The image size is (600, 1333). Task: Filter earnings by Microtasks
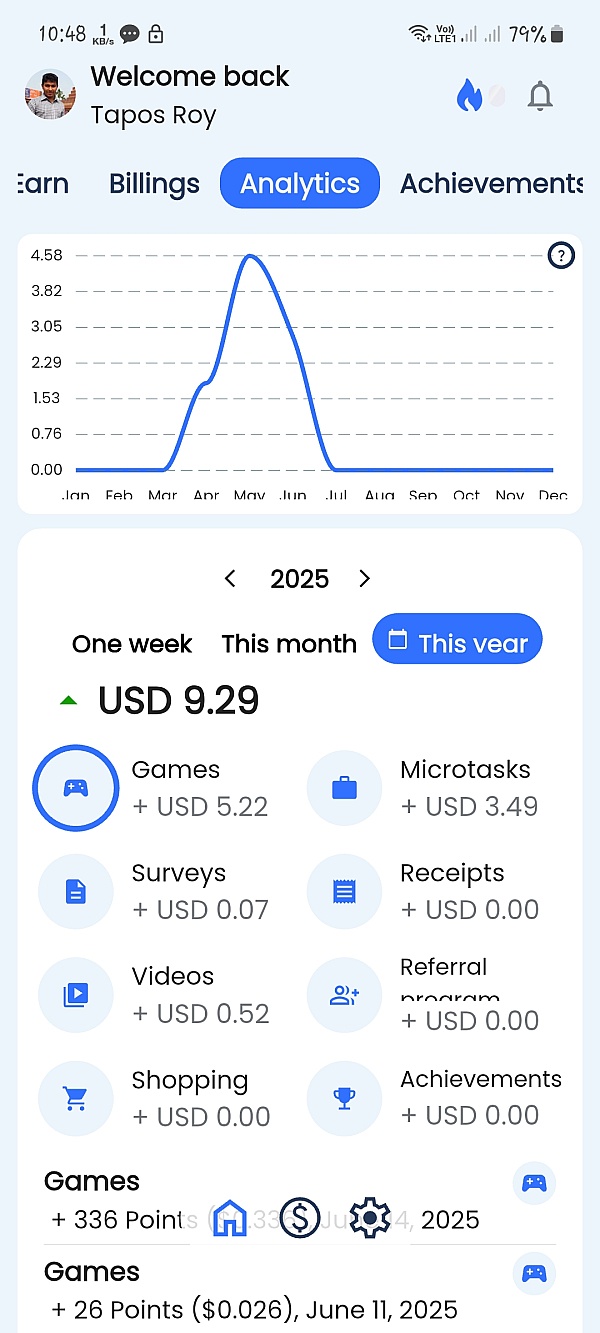tap(344, 788)
